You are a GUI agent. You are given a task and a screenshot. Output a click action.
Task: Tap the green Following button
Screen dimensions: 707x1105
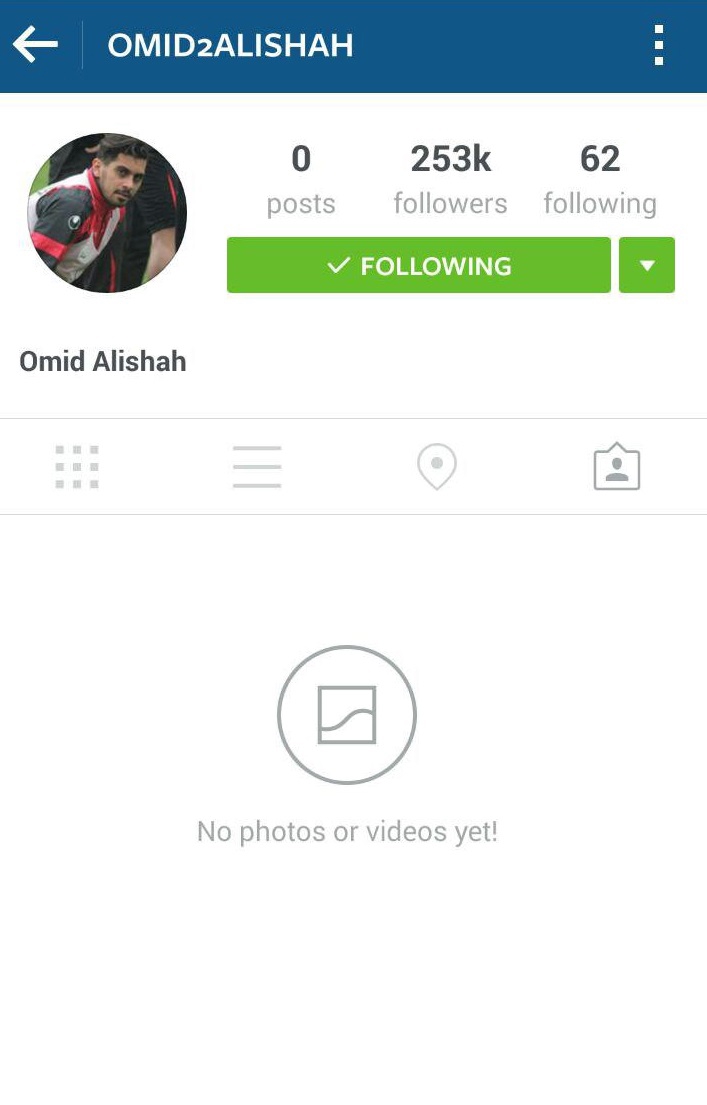tap(418, 265)
